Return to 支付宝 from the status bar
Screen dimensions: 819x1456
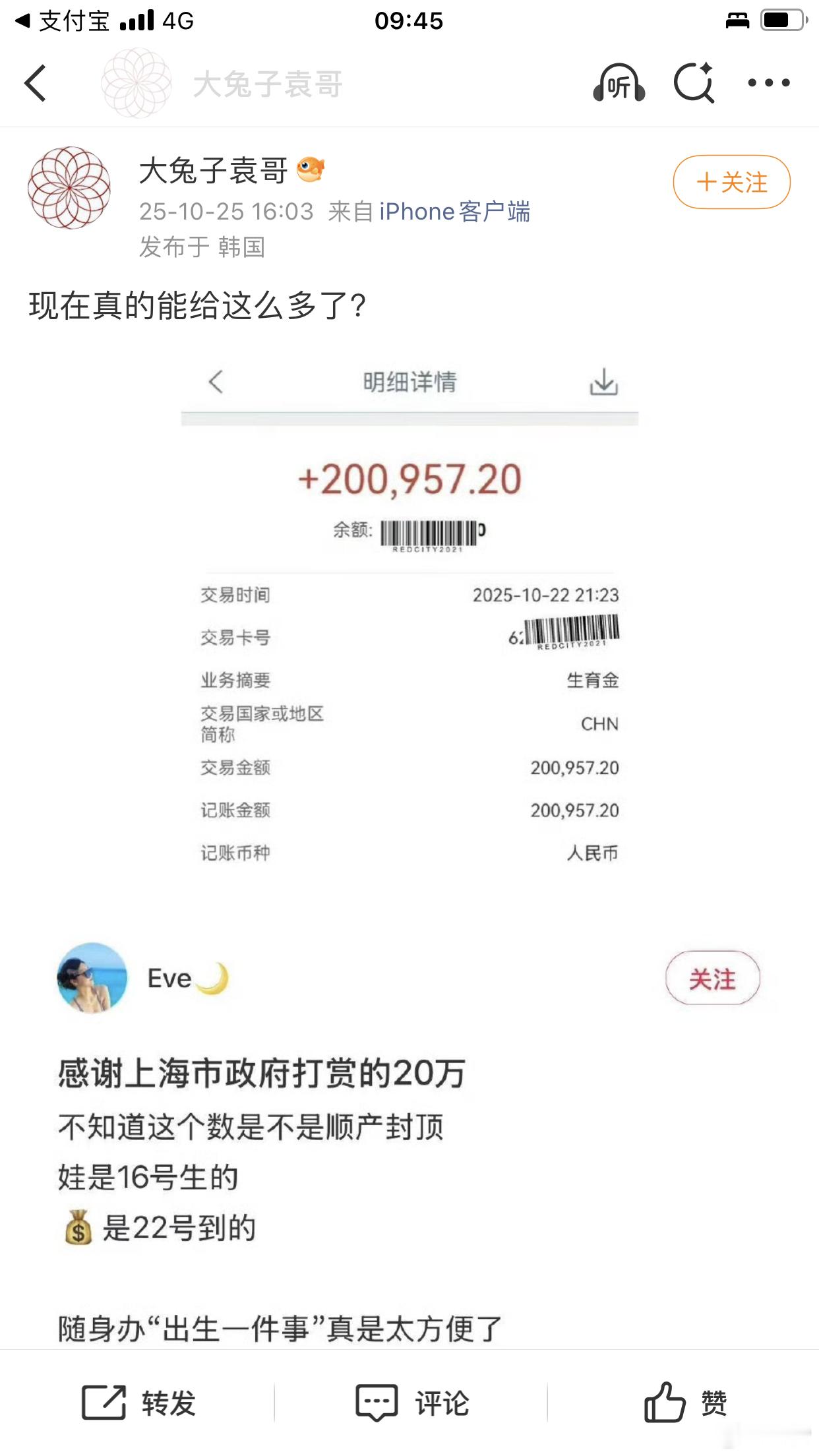click(x=63, y=21)
